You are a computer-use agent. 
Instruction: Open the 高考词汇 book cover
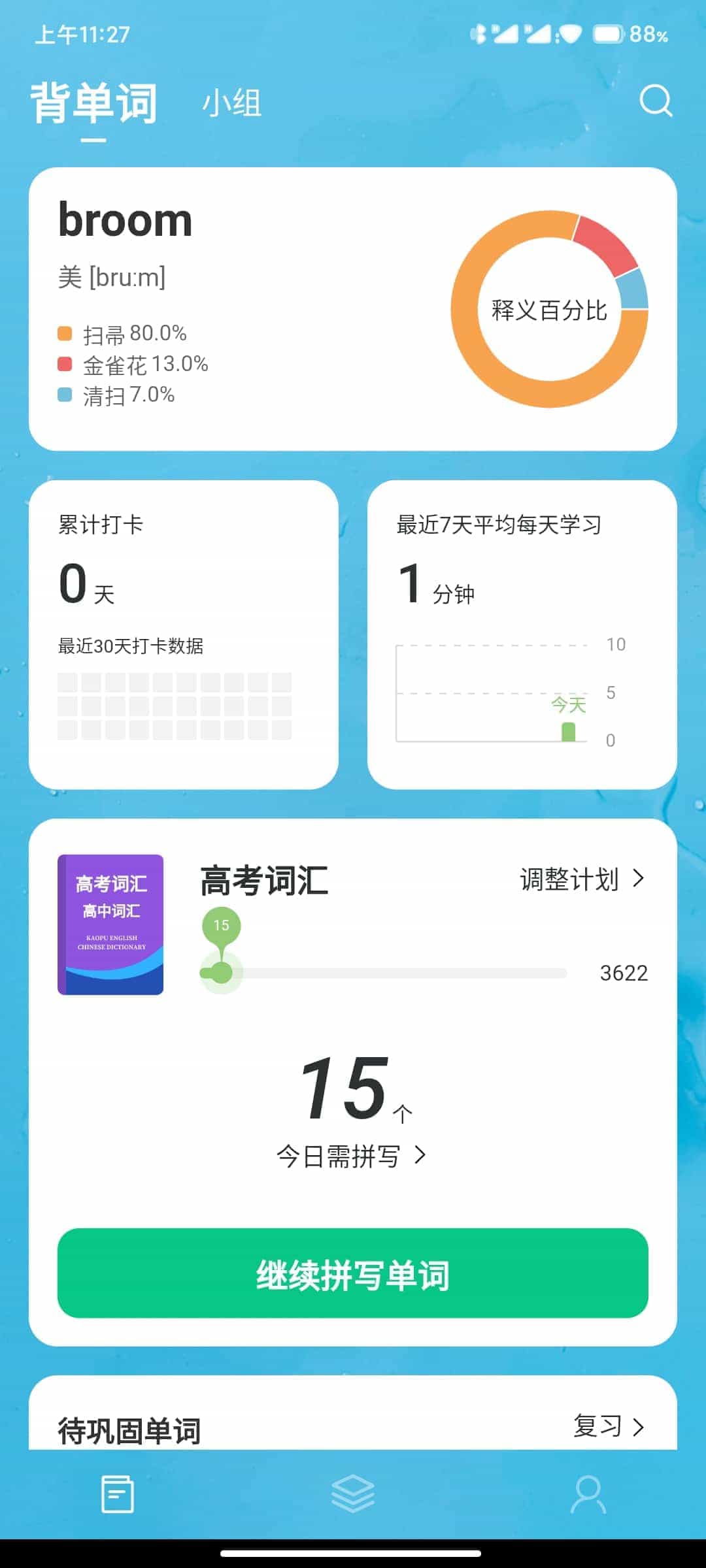[110, 924]
